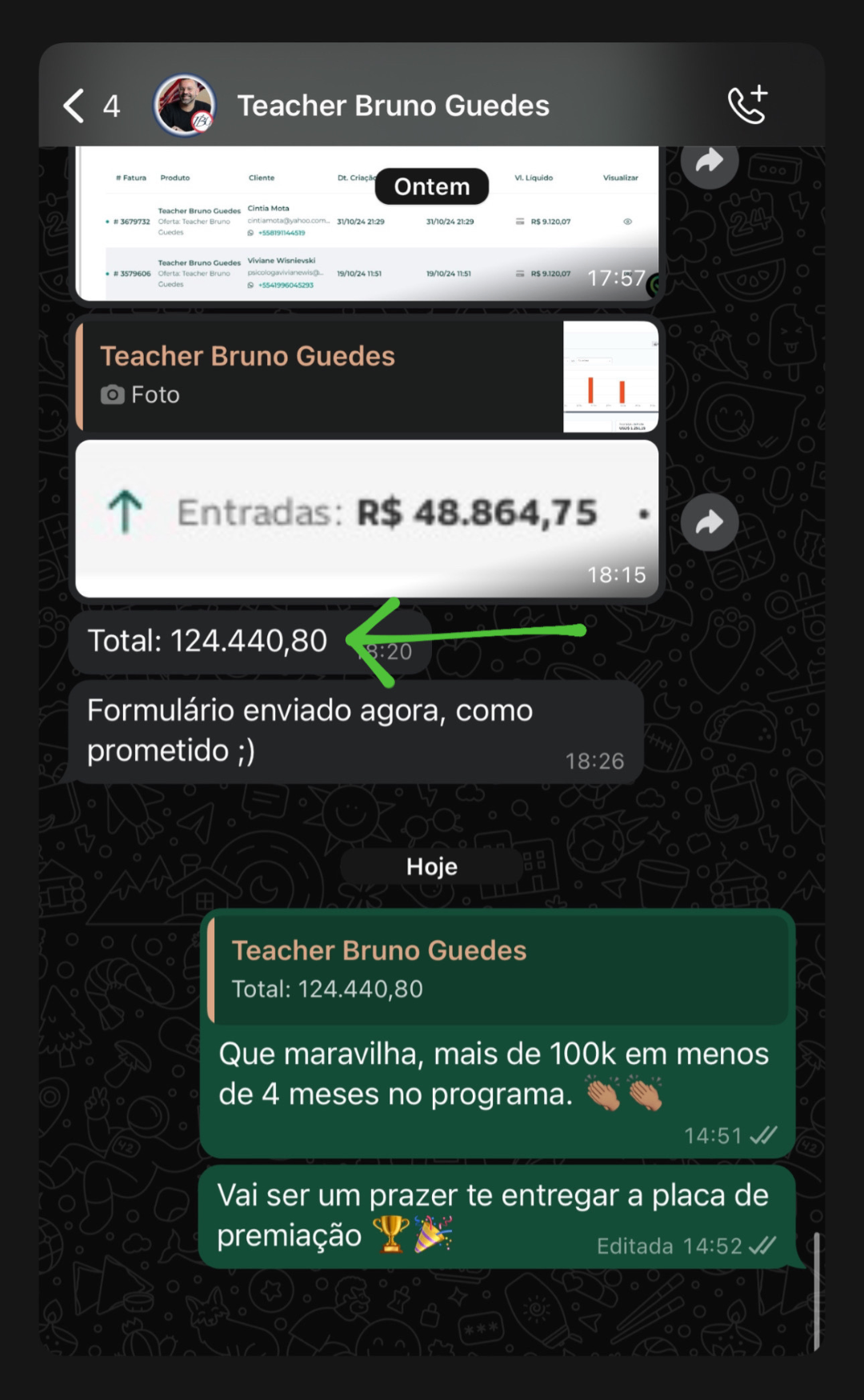Screen dimensions: 864x1400
Task: Jump to quoted Total: 124.440,80 message
Action: point(498,969)
